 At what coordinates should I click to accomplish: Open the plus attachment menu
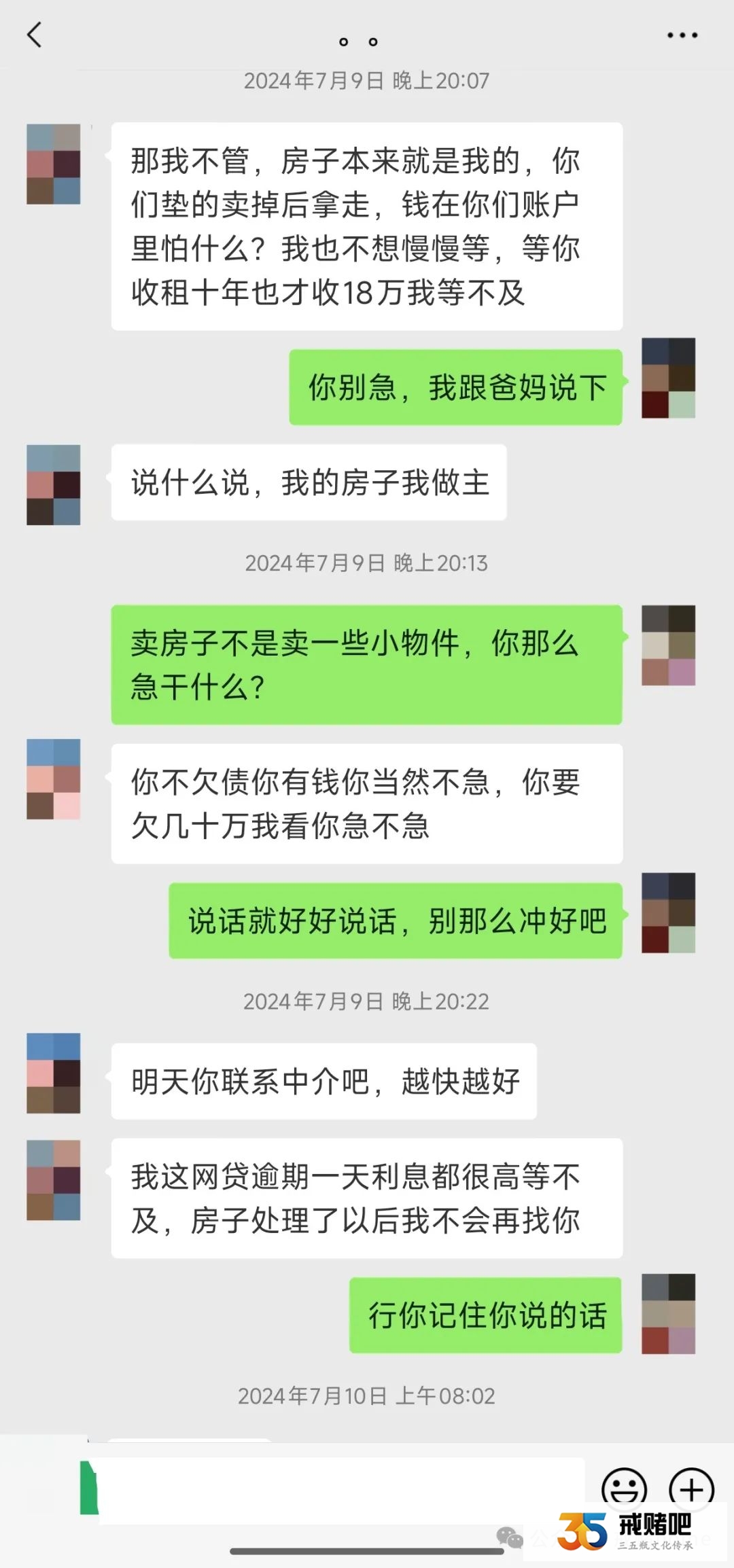(691, 1488)
